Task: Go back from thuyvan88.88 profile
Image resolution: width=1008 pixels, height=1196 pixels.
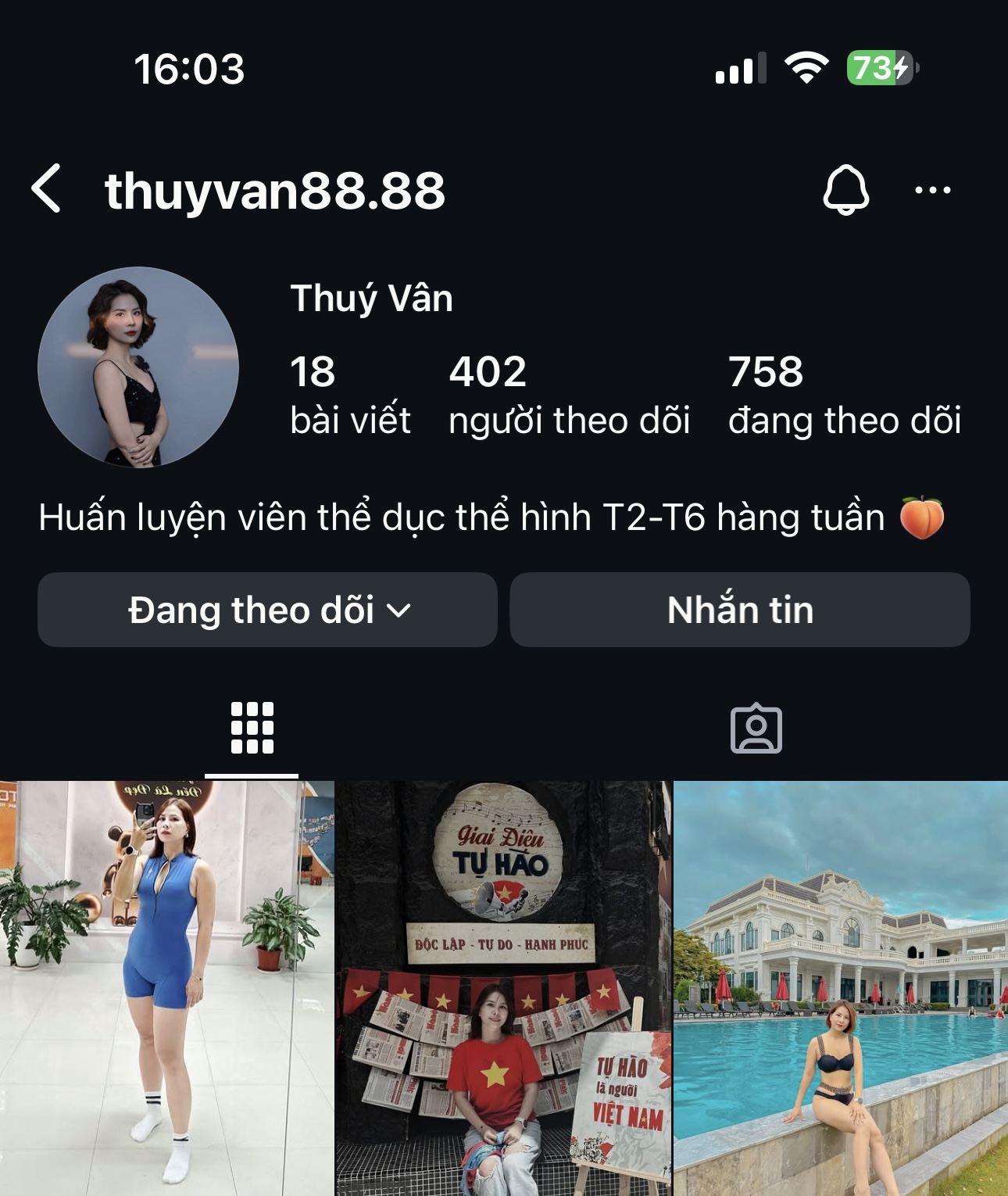Action: tap(46, 189)
